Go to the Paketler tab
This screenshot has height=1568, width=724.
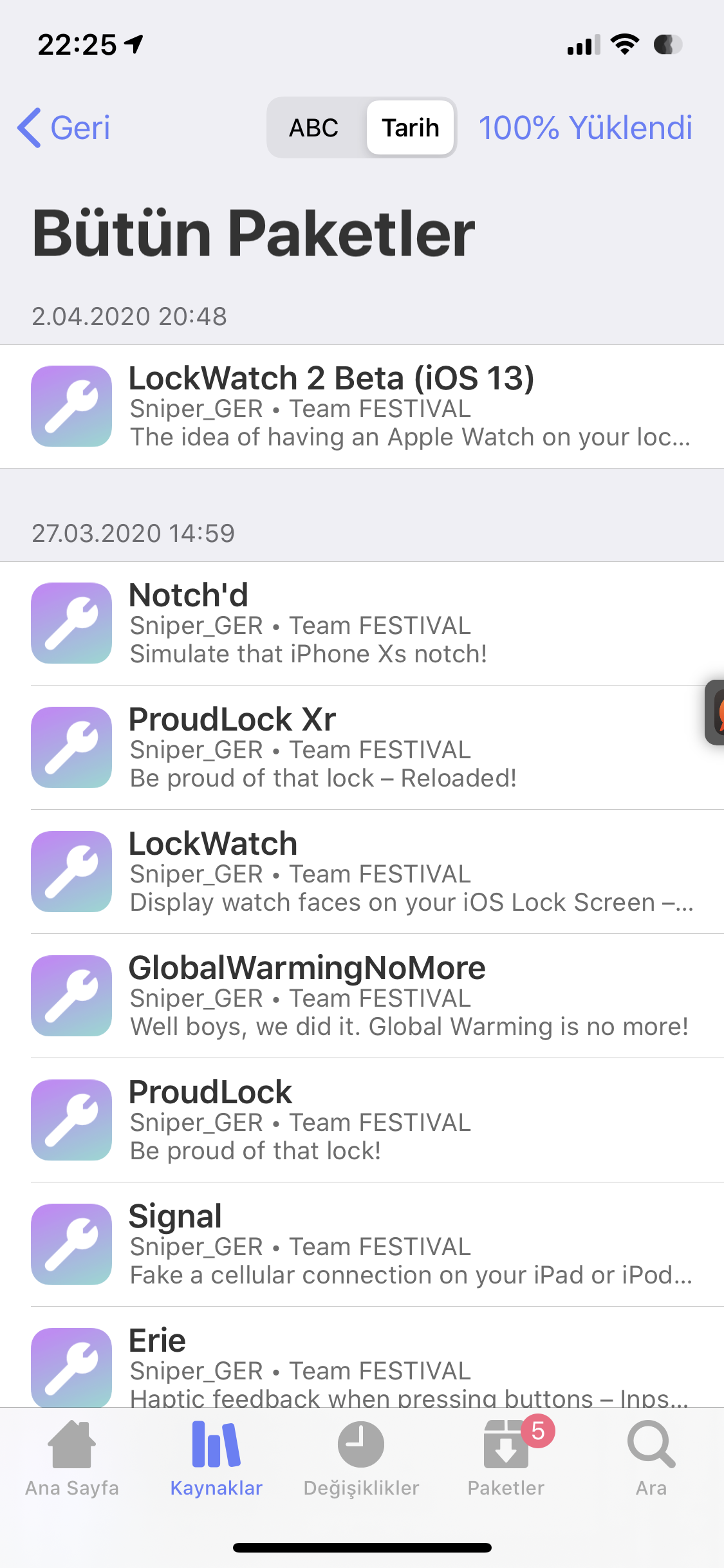(506, 1459)
